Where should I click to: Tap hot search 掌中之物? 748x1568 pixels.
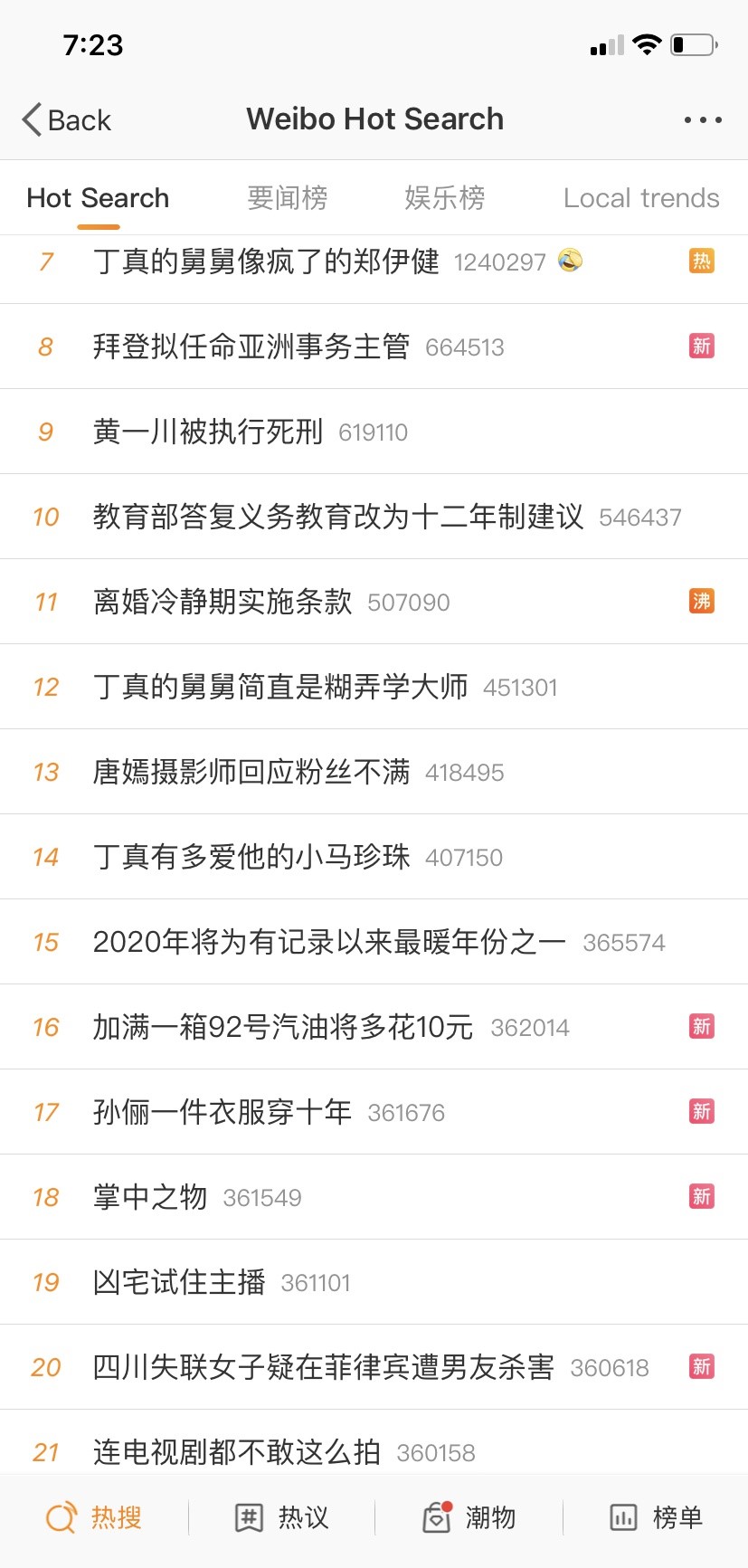(150, 1197)
